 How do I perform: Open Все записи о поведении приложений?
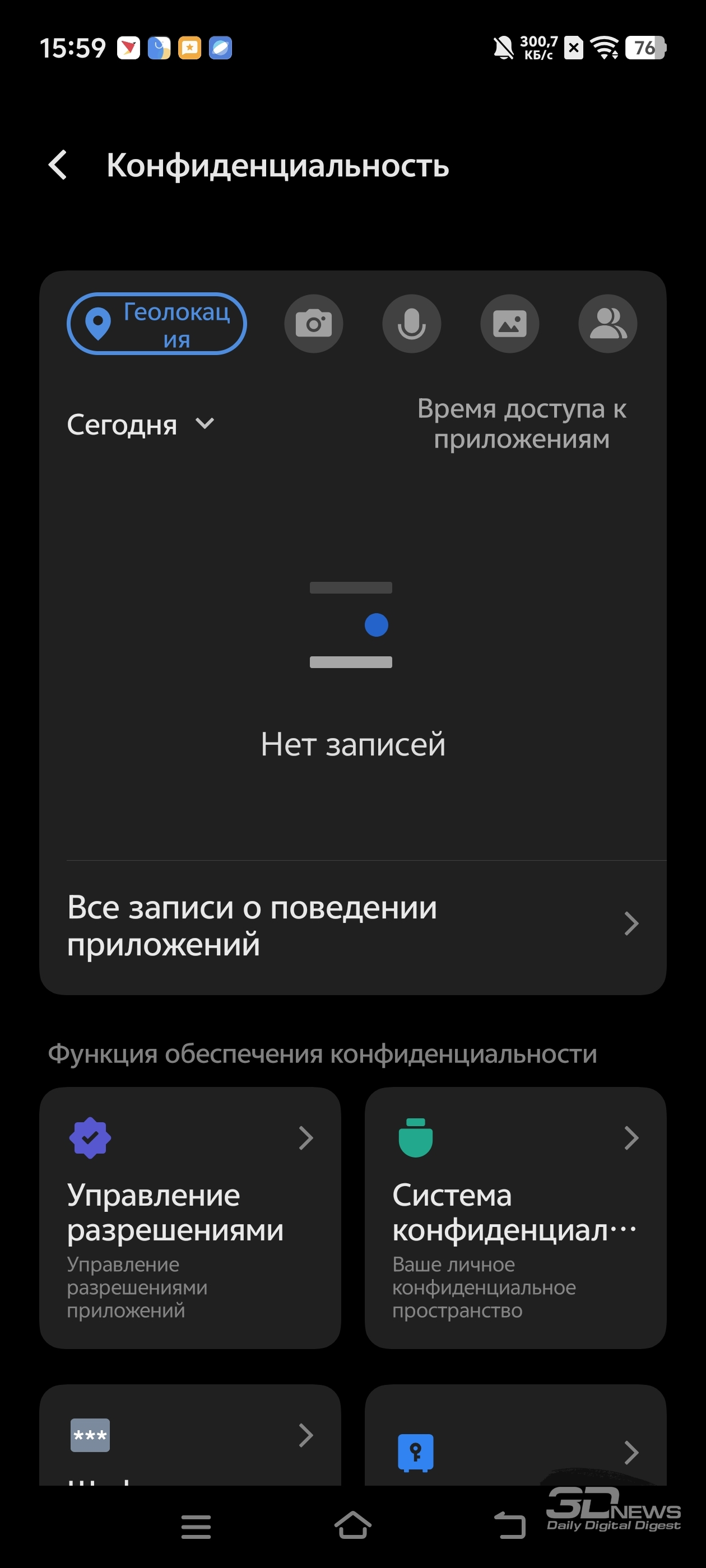pos(352,925)
